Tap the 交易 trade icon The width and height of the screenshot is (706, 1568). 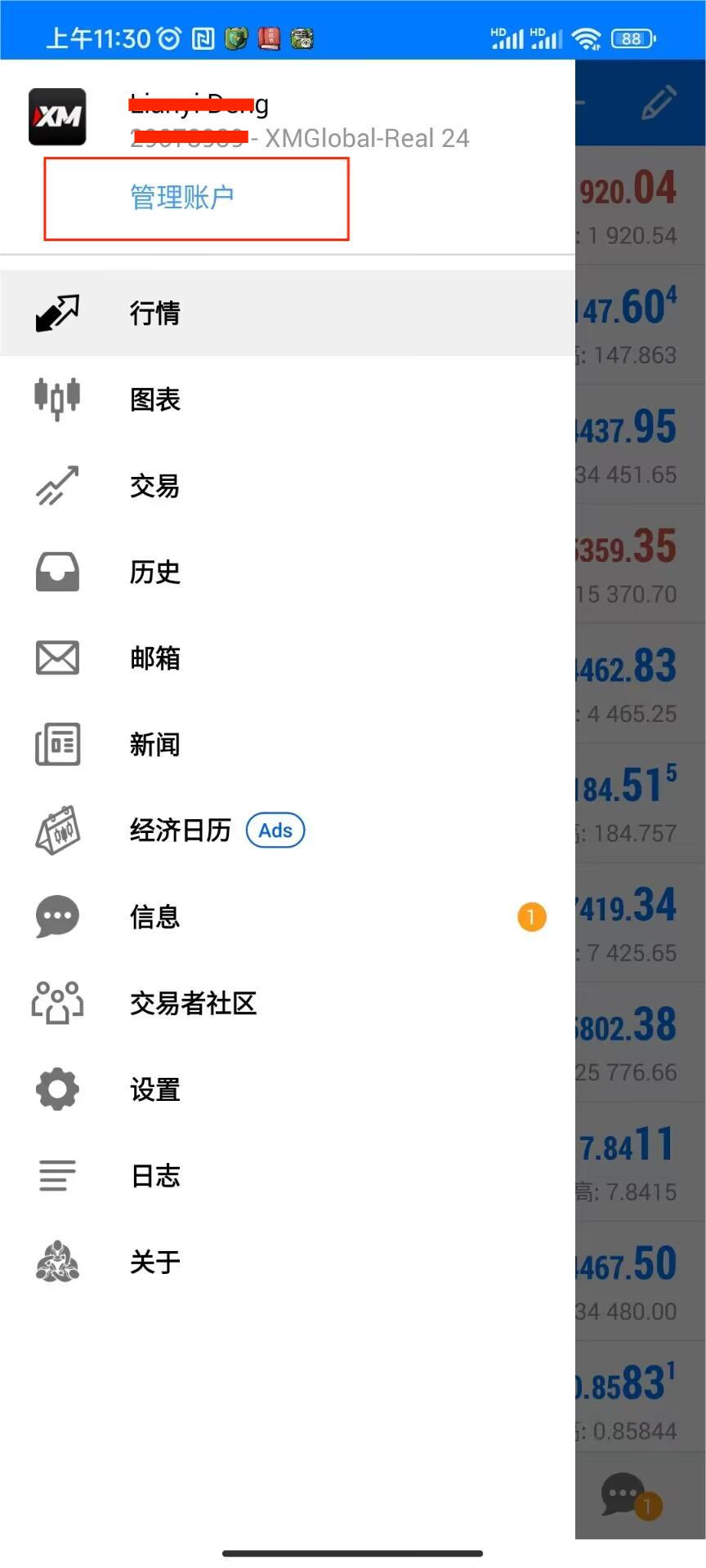tap(56, 485)
